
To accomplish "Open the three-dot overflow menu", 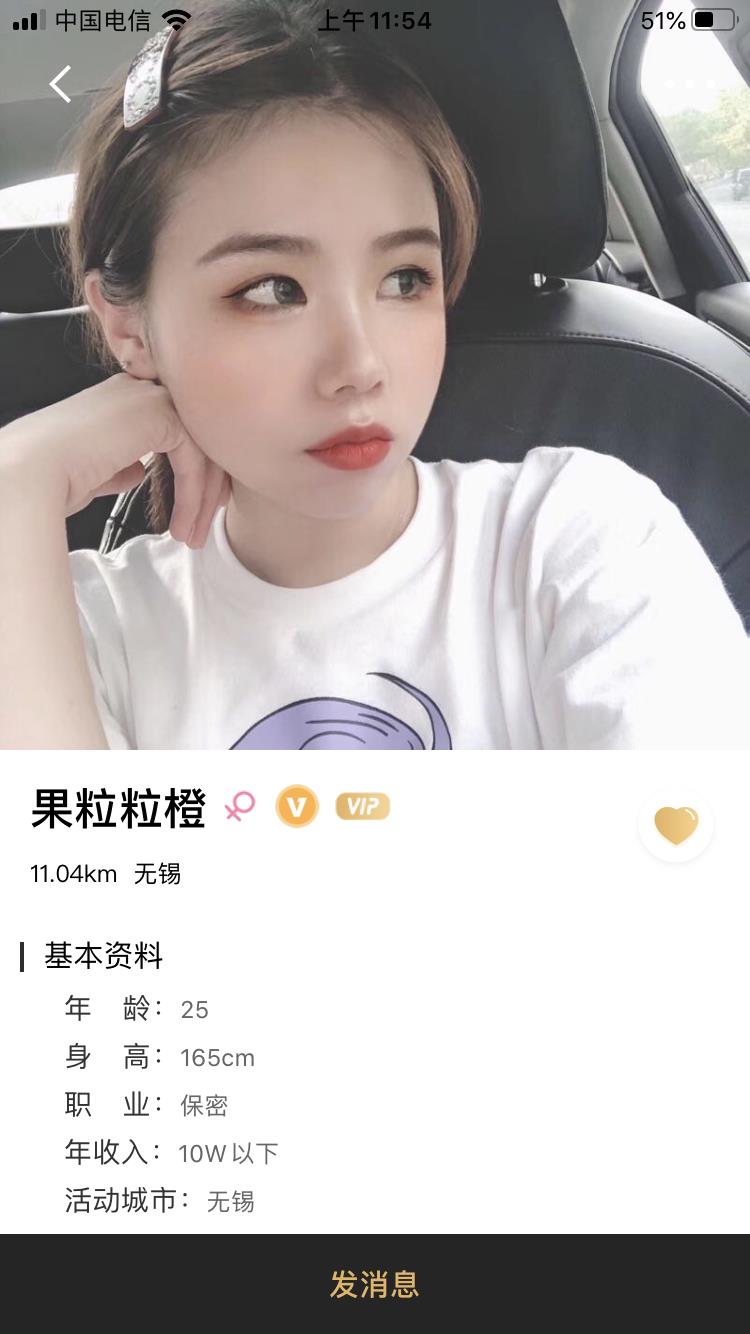I will coord(690,85).
